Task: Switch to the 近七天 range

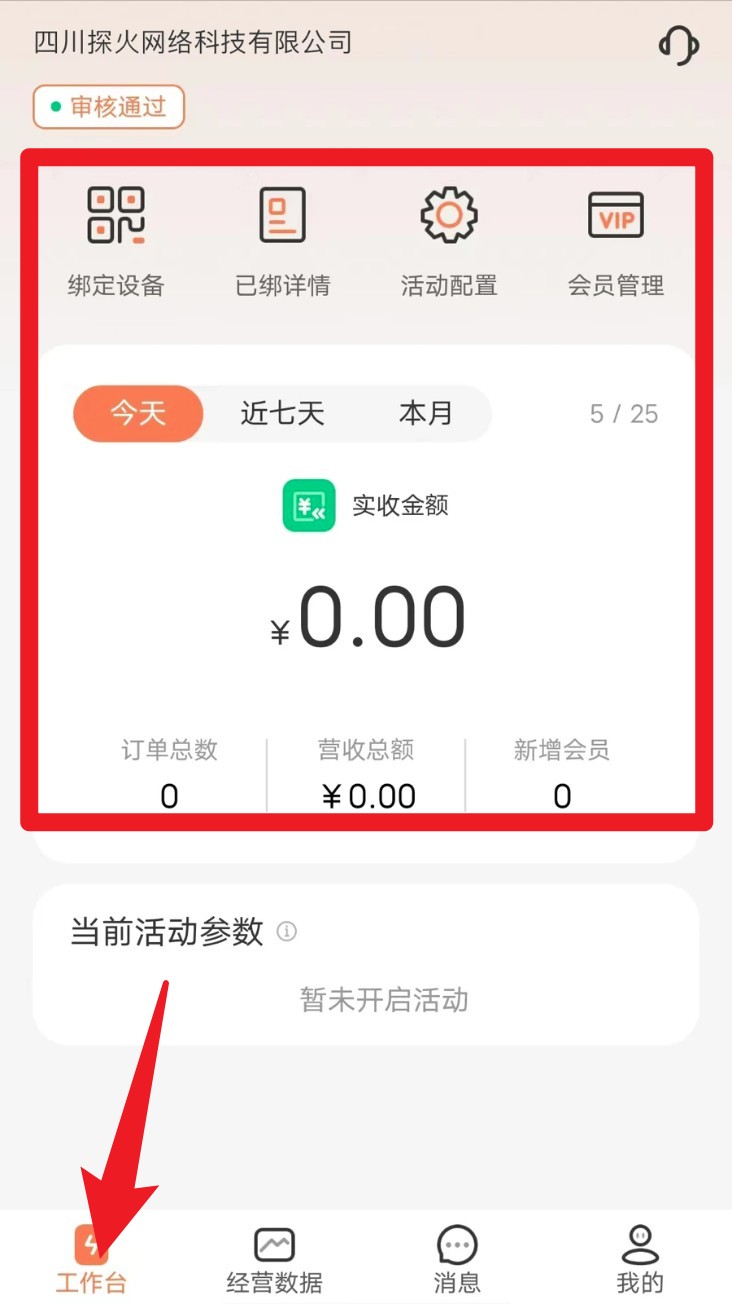Action: [x=282, y=414]
